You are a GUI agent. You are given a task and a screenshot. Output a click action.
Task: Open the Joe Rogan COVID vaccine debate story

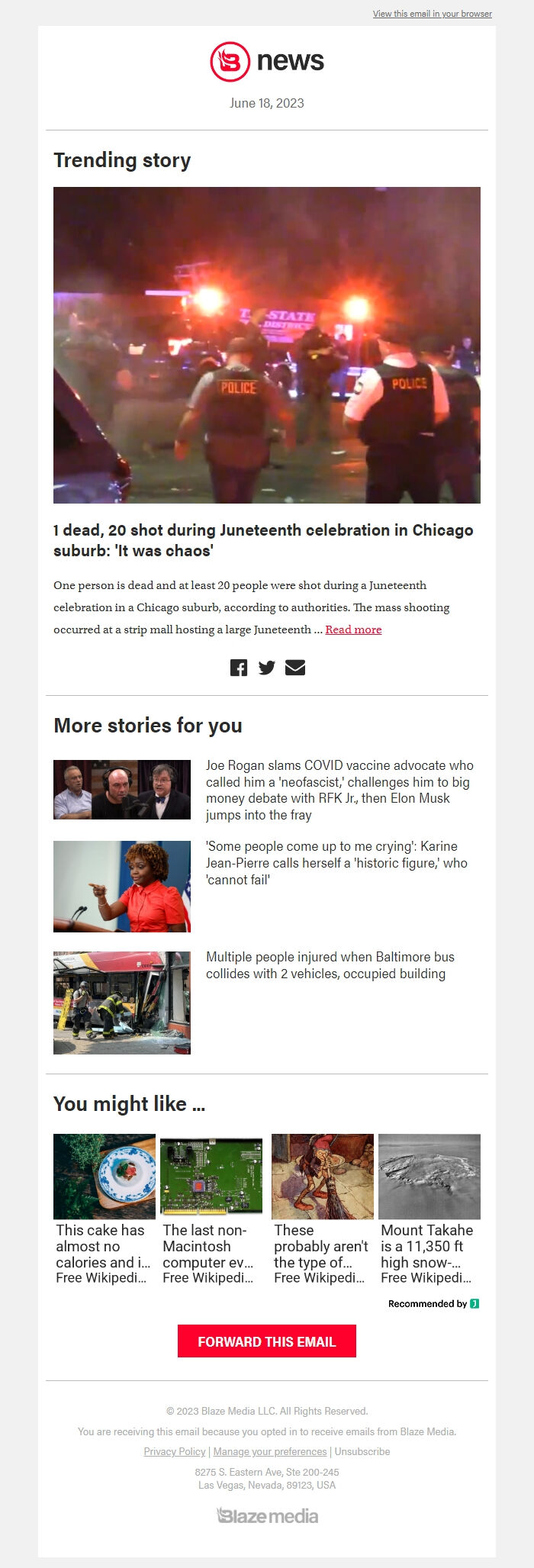[339, 790]
